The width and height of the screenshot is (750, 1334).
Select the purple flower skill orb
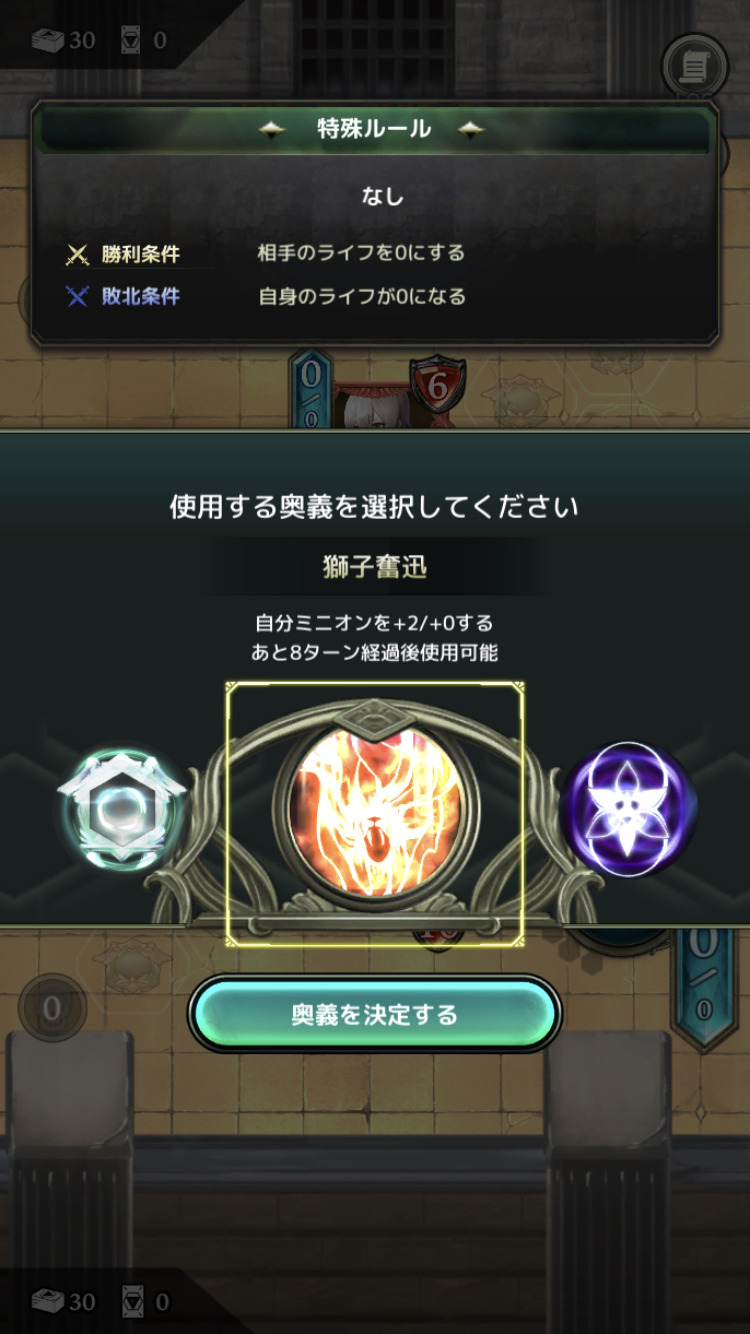click(628, 806)
